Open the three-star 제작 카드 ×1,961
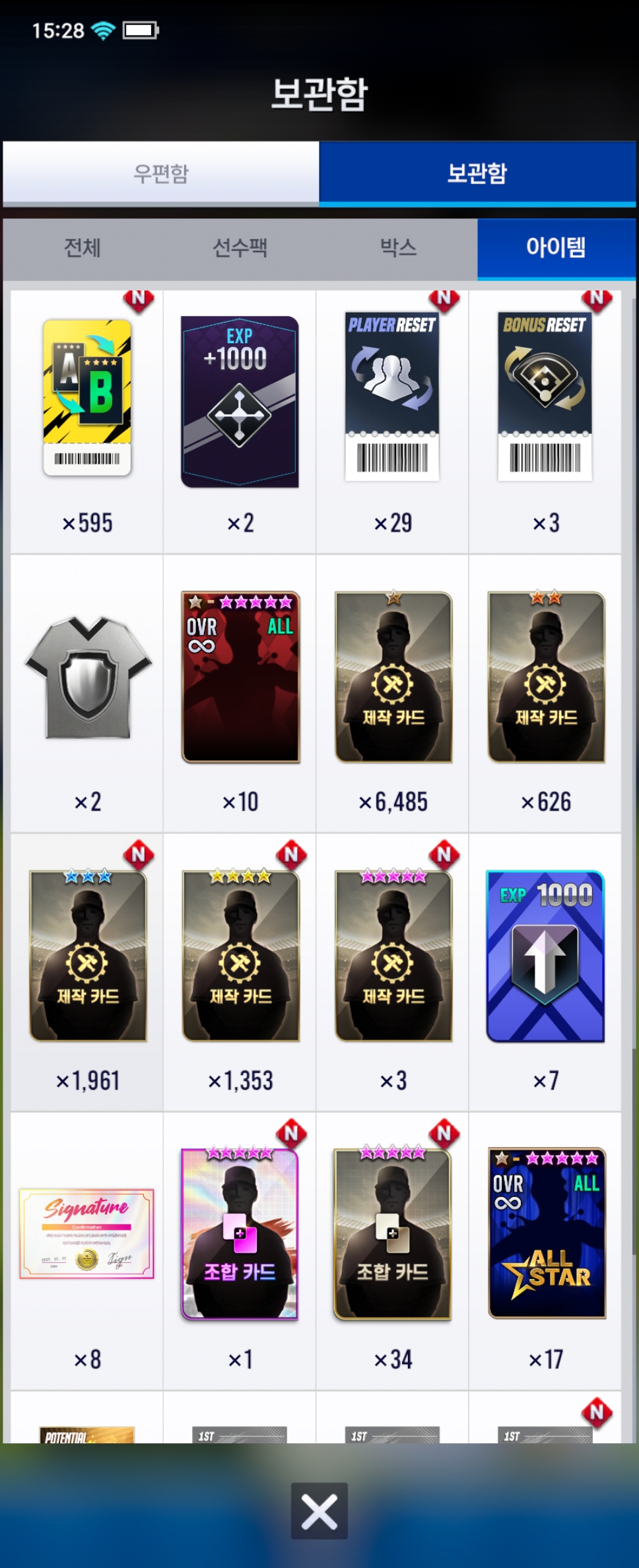Image resolution: width=639 pixels, height=1568 pixels. 87,957
